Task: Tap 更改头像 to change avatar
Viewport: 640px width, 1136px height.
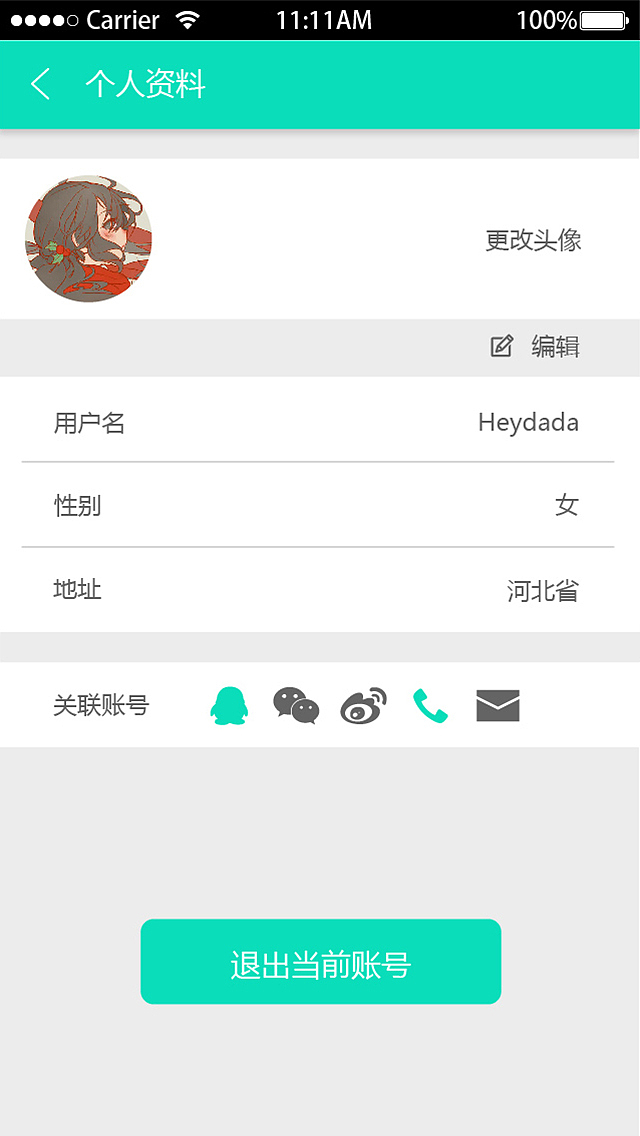Action: pos(533,240)
